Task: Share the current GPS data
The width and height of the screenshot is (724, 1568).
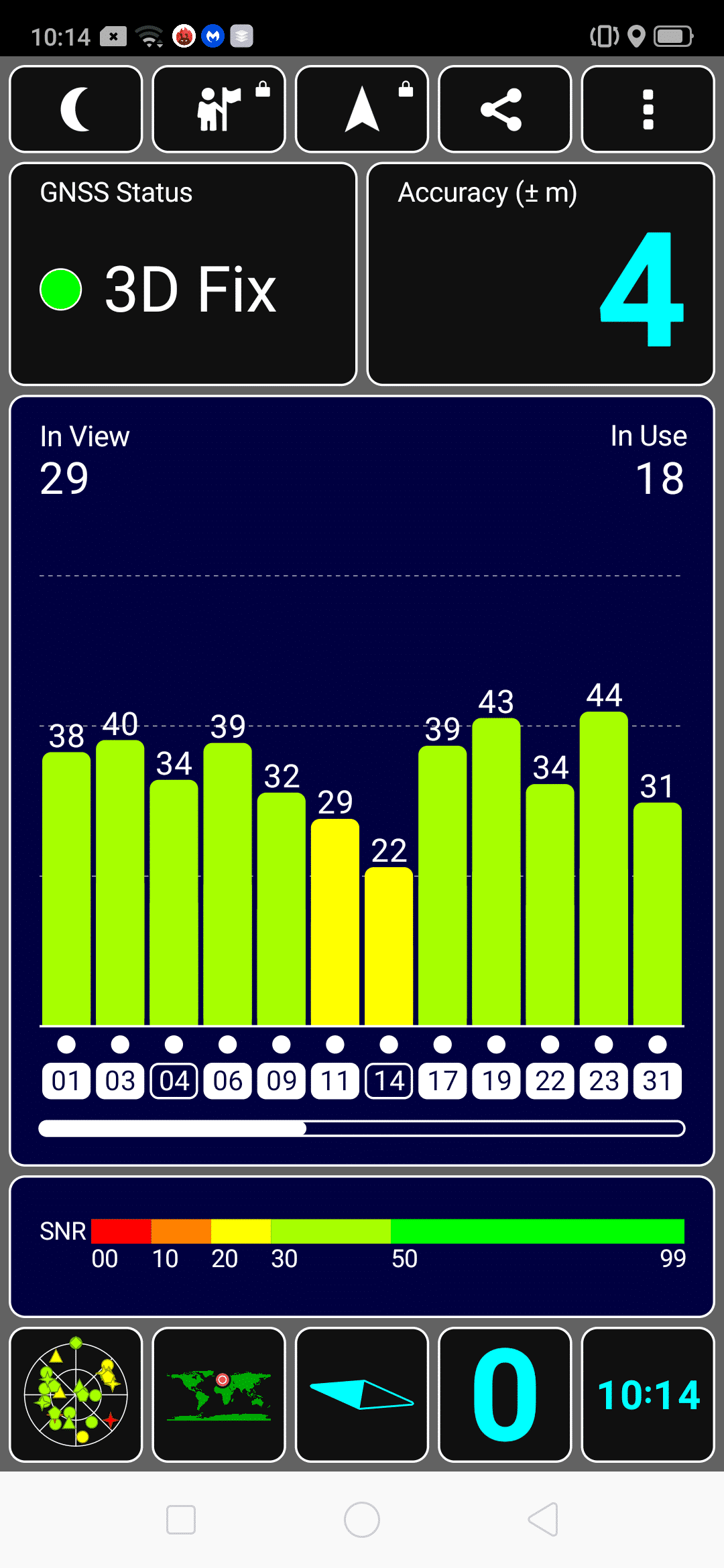Action: (x=505, y=109)
